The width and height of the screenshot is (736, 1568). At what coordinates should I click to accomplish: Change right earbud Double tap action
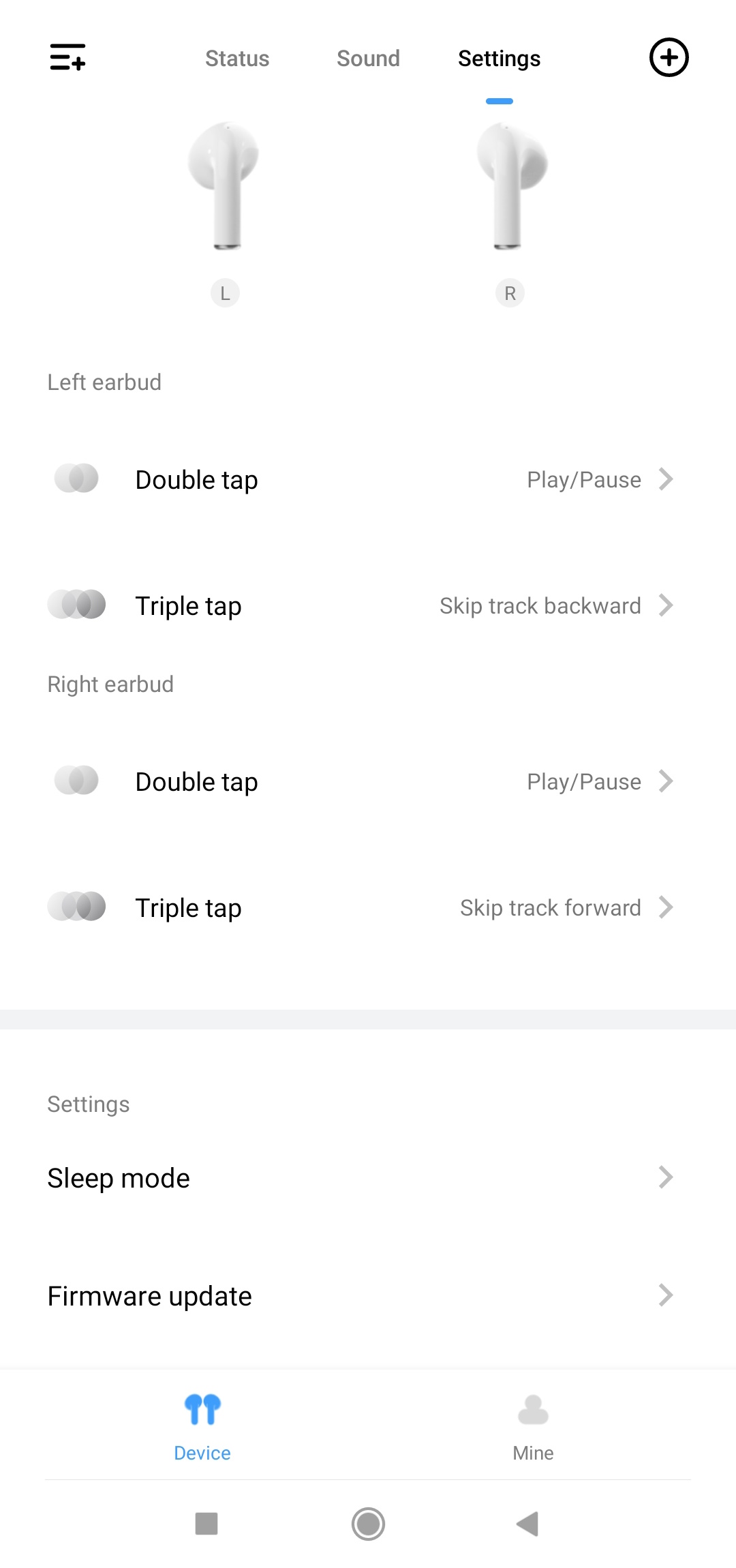pos(368,781)
